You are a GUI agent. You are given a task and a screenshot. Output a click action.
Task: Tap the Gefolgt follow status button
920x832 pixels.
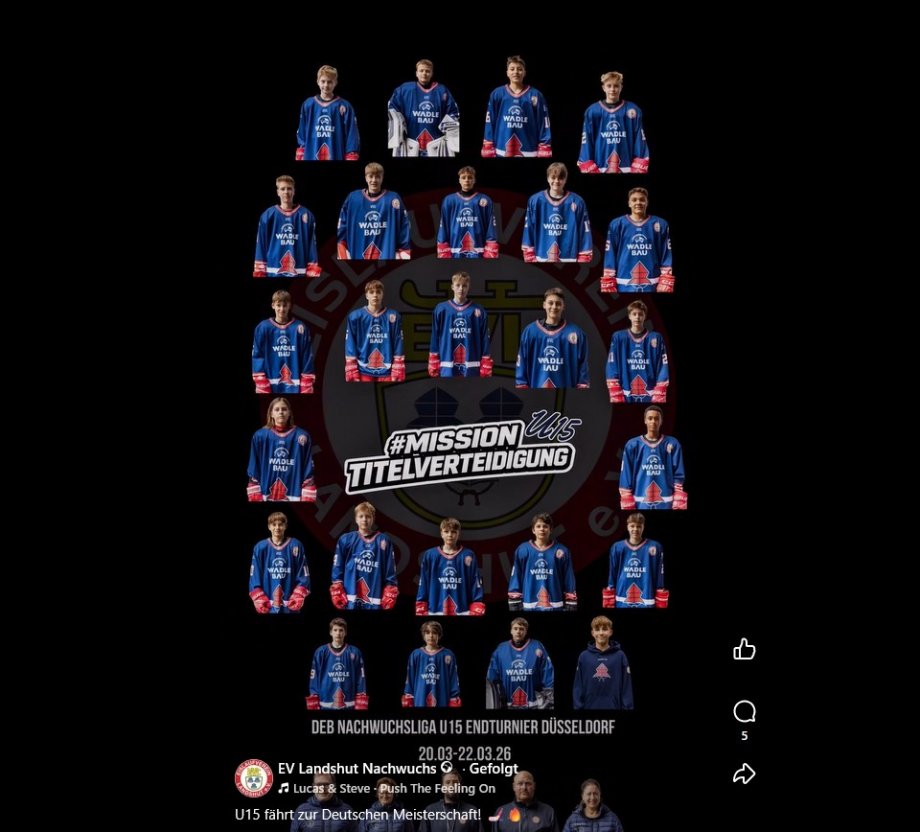pos(493,769)
